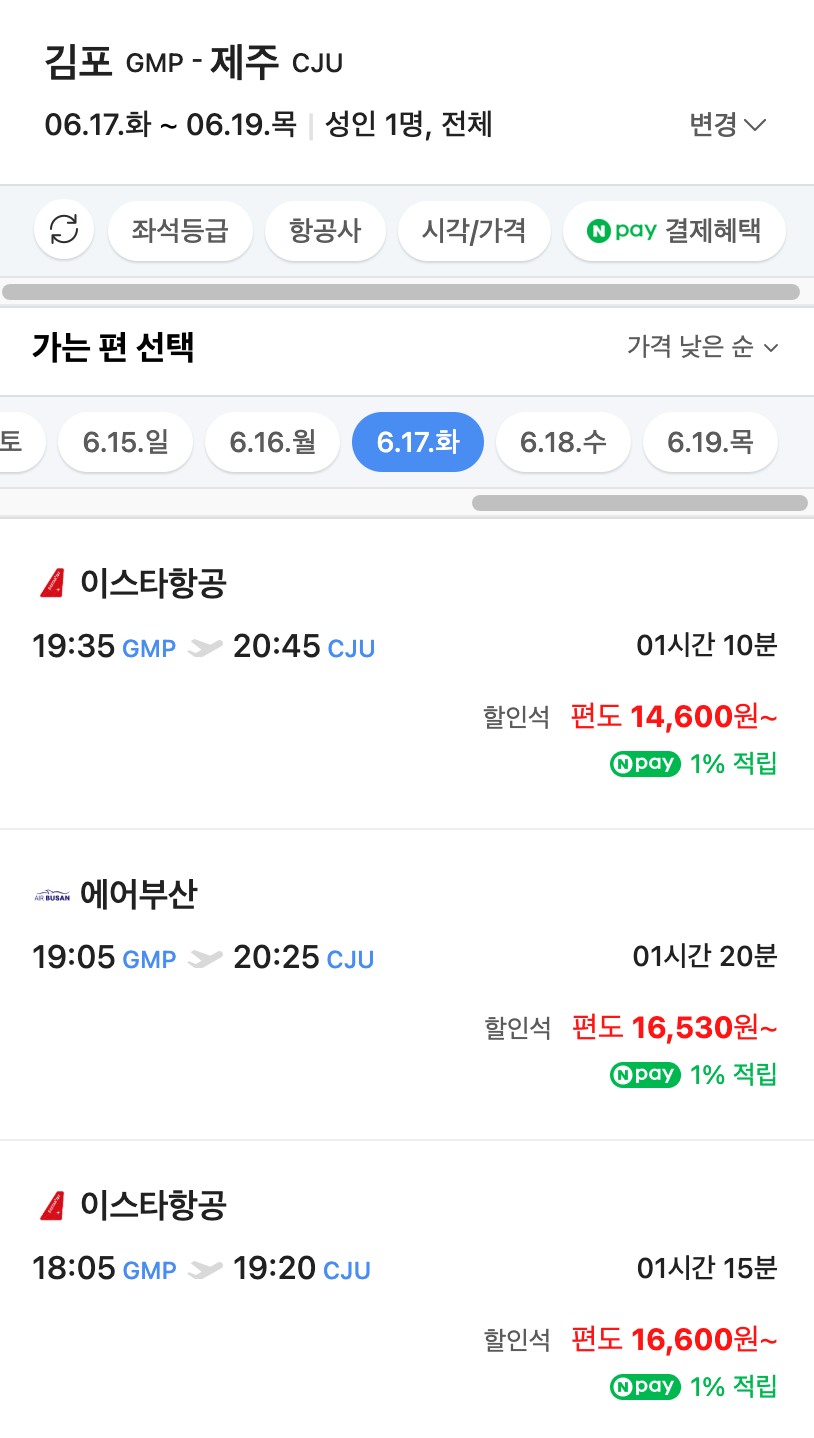This screenshot has width=814, height=1438.
Task: Change sort order from 가격 낮은 순
Action: click(x=702, y=347)
